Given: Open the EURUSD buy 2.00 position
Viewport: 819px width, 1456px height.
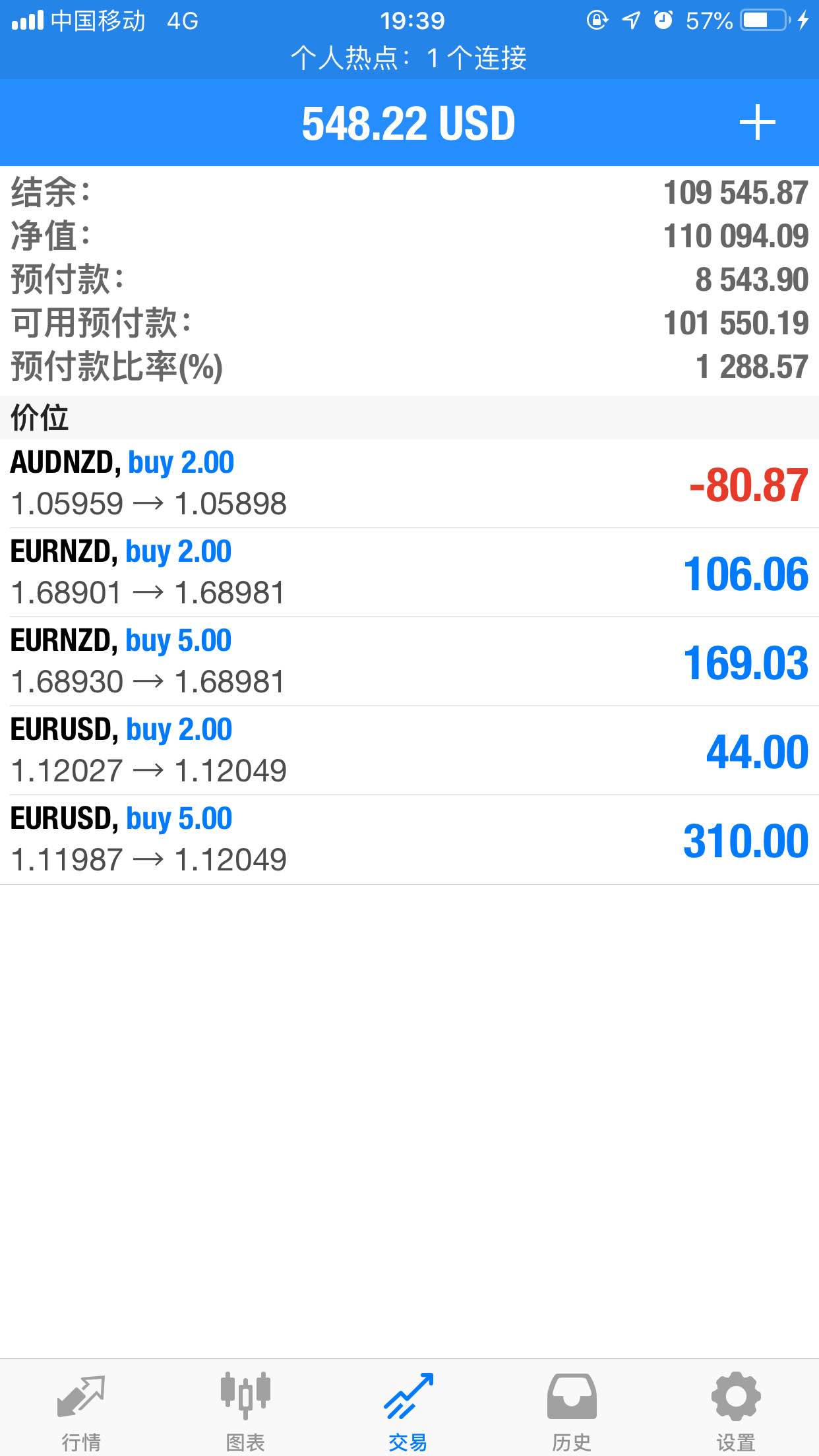Looking at the screenshot, I should click(409, 750).
